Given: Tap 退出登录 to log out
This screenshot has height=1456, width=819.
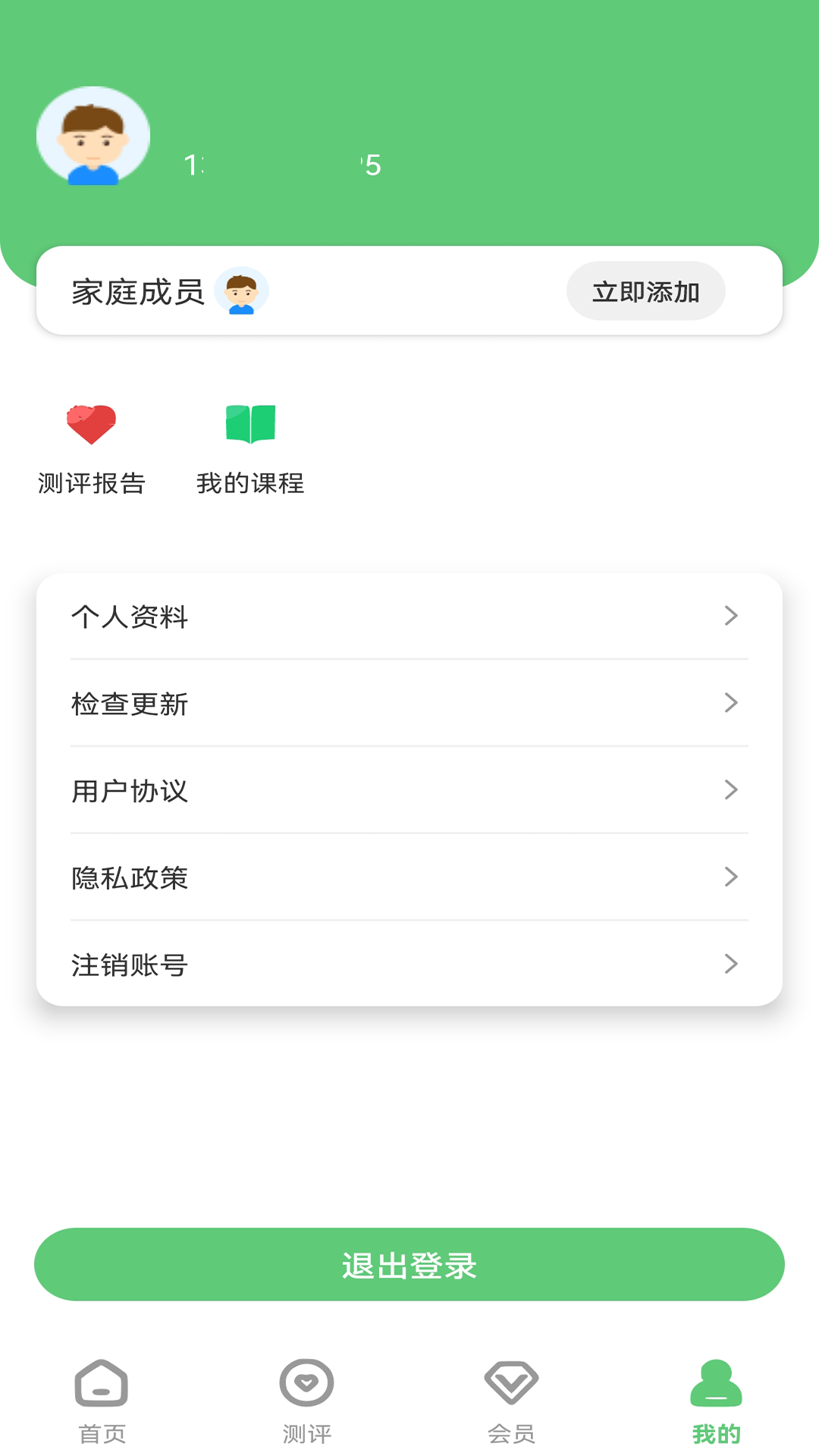Looking at the screenshot, I should 409,1264.
